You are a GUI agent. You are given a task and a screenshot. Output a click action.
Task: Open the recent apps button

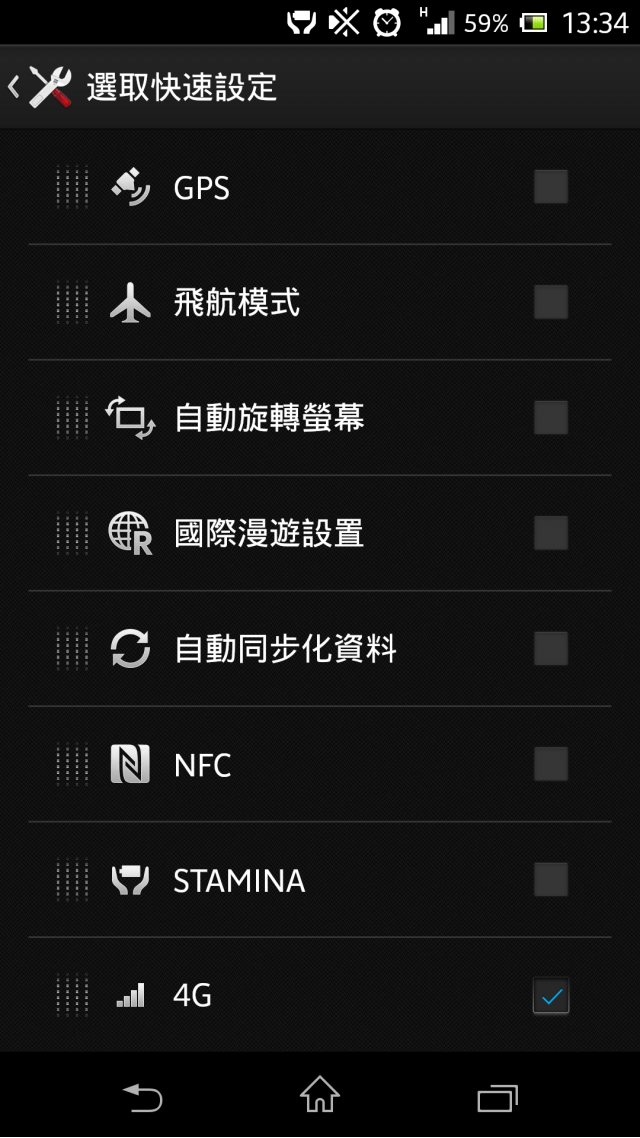(497, 1097)
